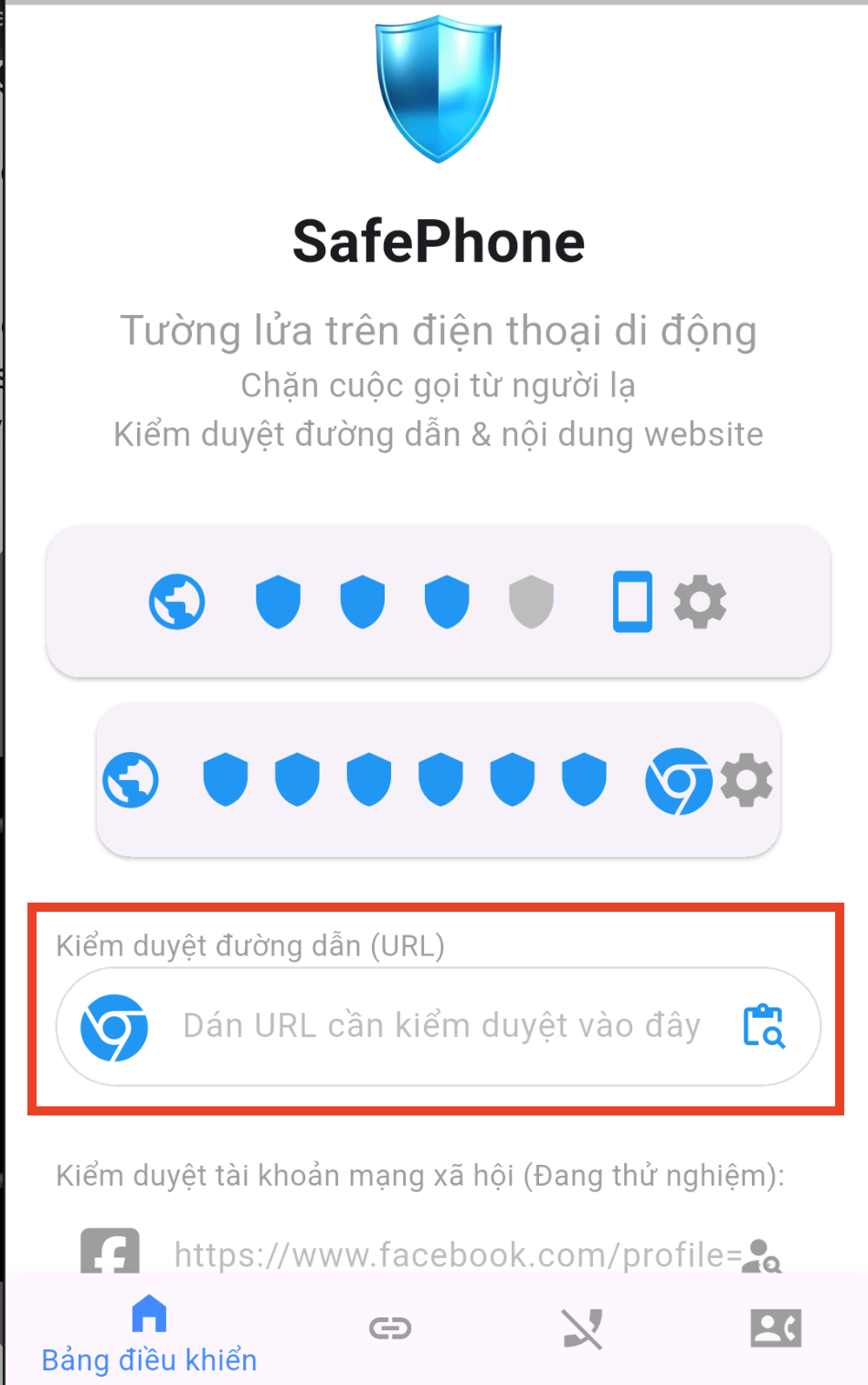Image resolution: width=868 pixels, height=1385 pixels.
Task: Tap globe icon in the phone protection row
Action: click(177, 601)
